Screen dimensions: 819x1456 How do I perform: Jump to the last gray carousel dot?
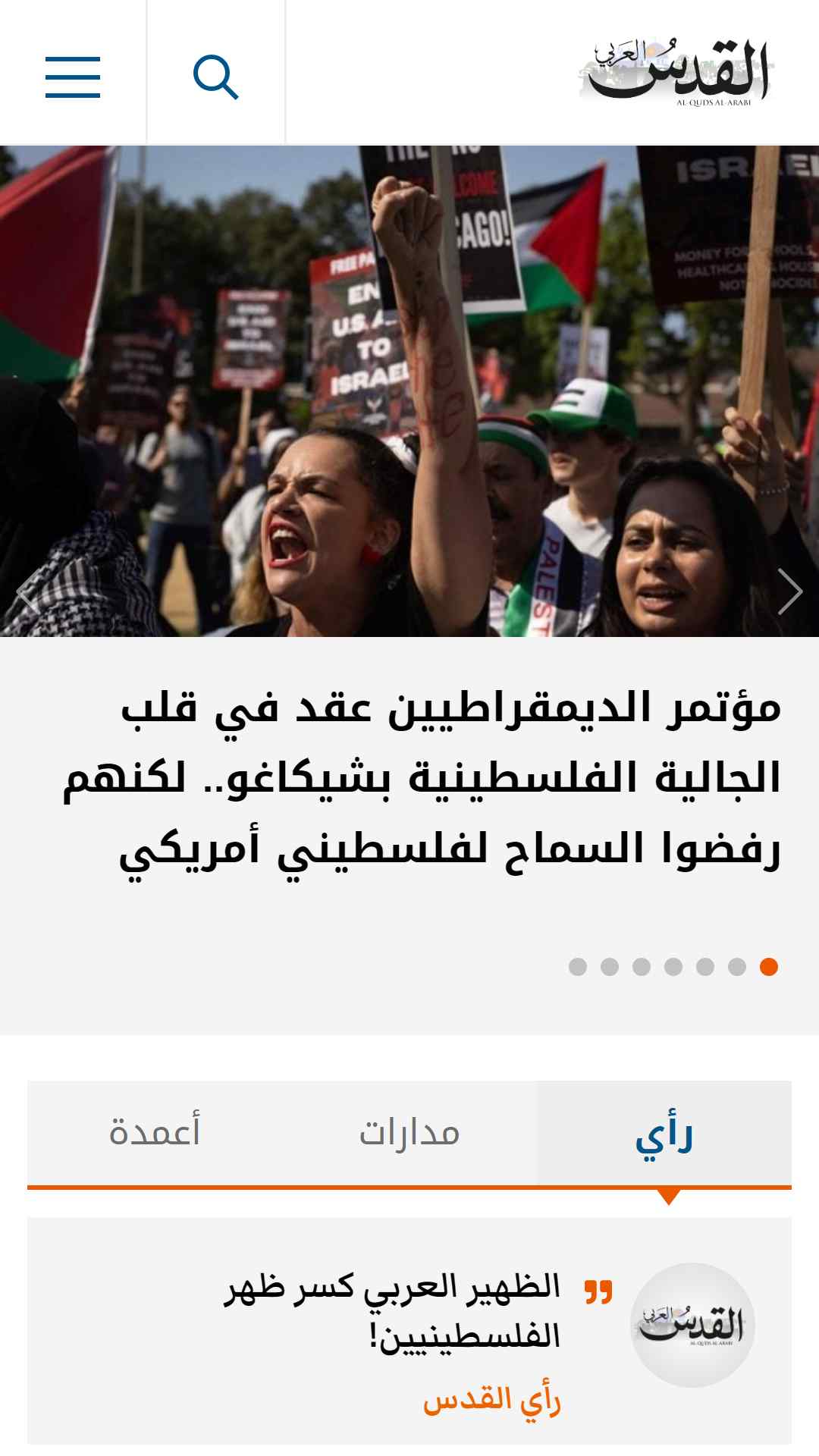[578, 967]
